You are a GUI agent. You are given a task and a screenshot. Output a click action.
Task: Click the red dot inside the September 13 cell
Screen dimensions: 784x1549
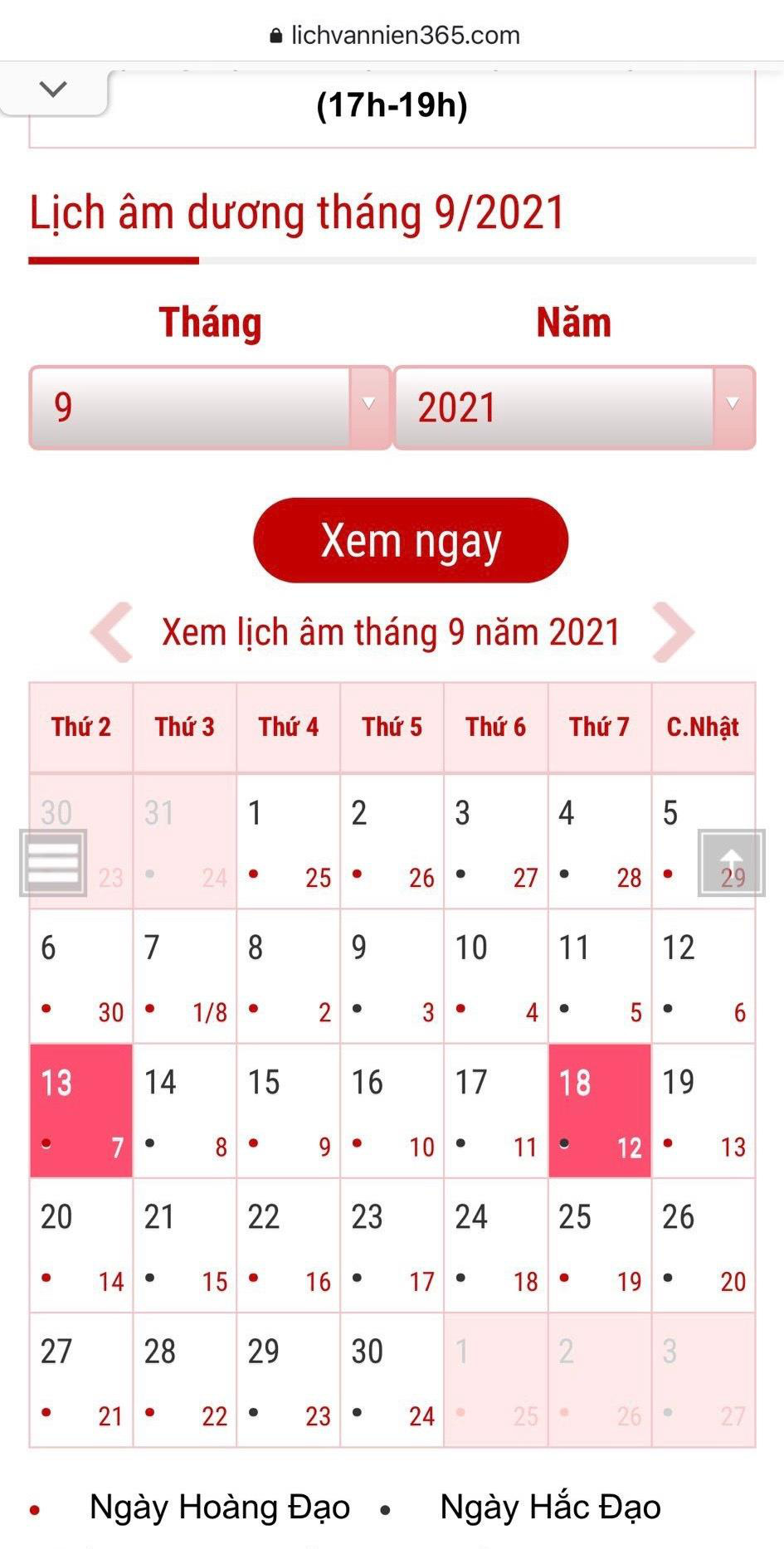click(x=46, y=1143)
